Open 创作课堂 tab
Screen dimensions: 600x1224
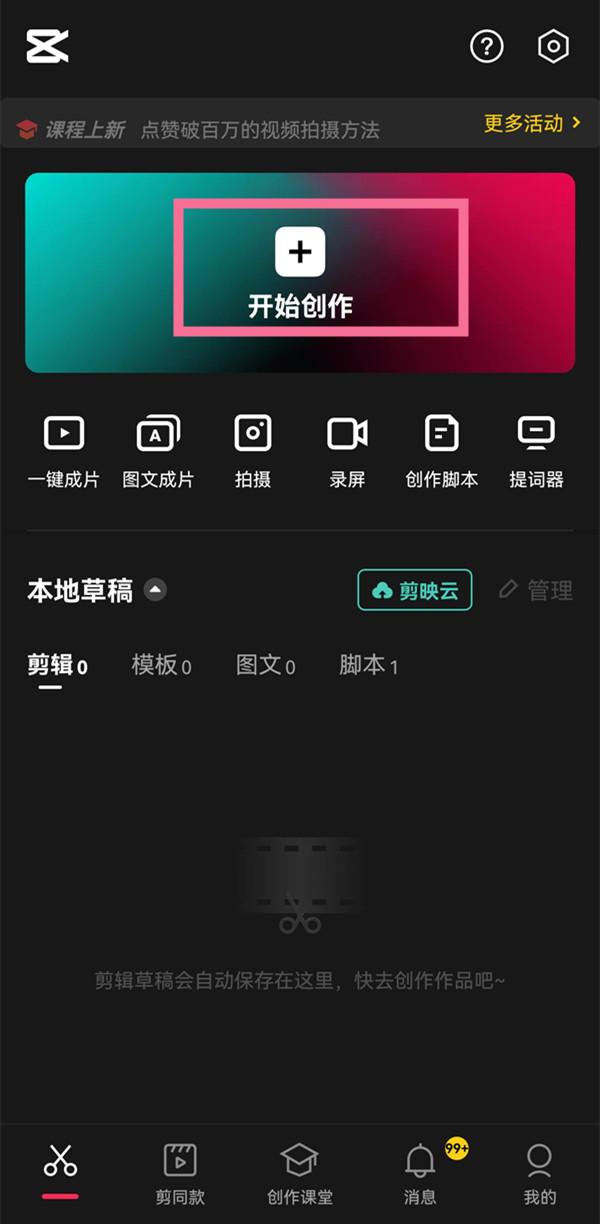pyautogui.click(x=300, y=1173)
